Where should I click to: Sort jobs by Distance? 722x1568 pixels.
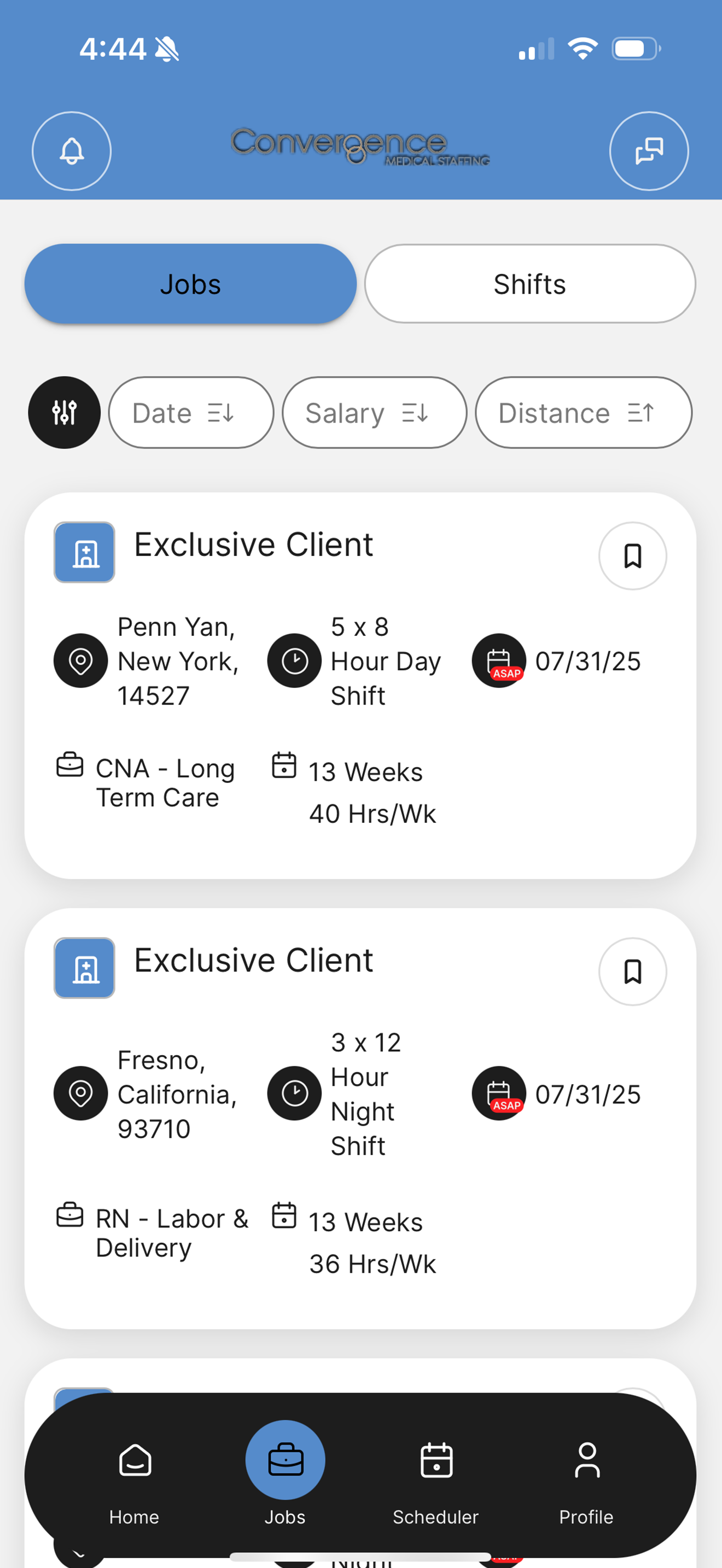[x=583, y=413]
